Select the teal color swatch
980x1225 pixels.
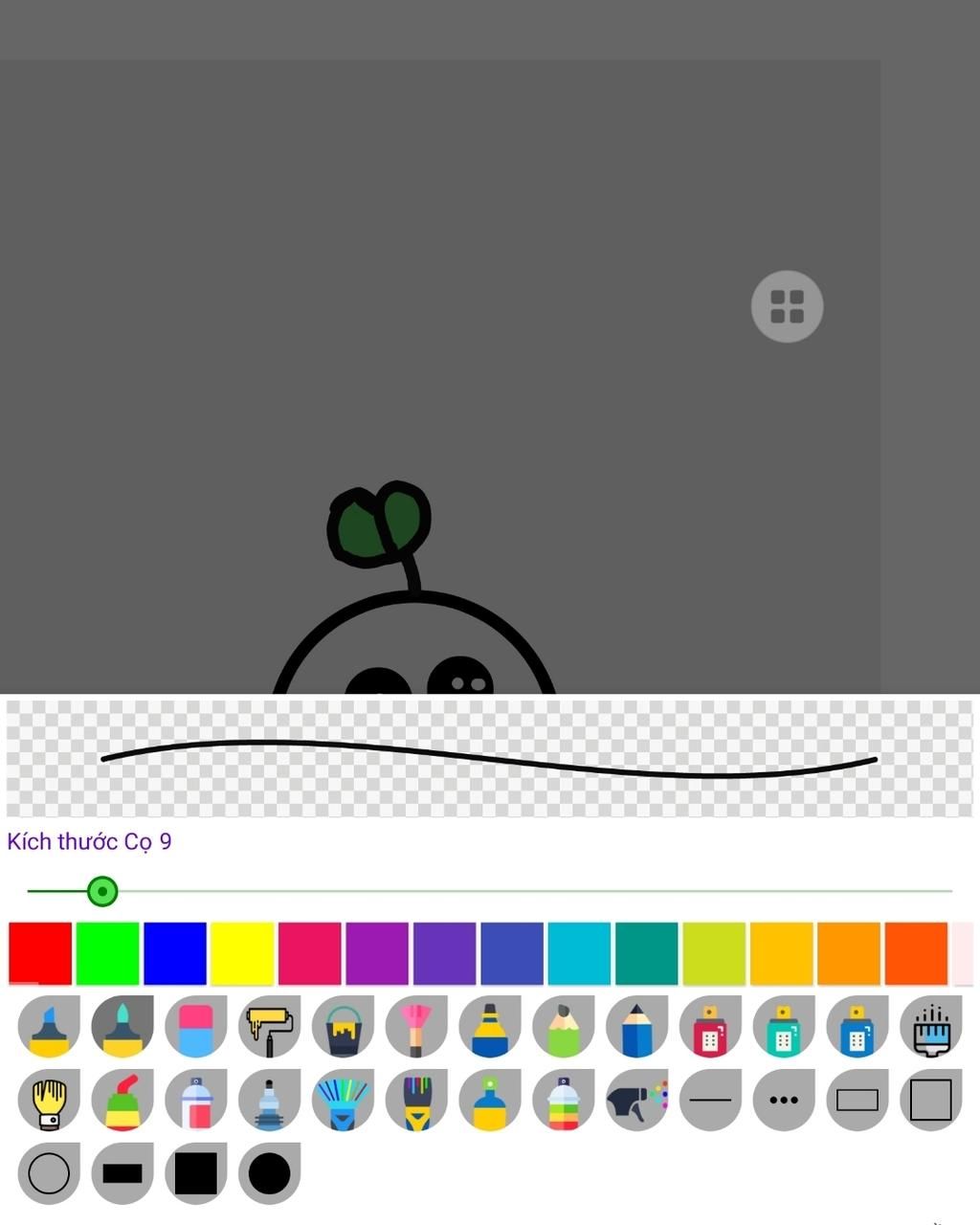(646, 953)
